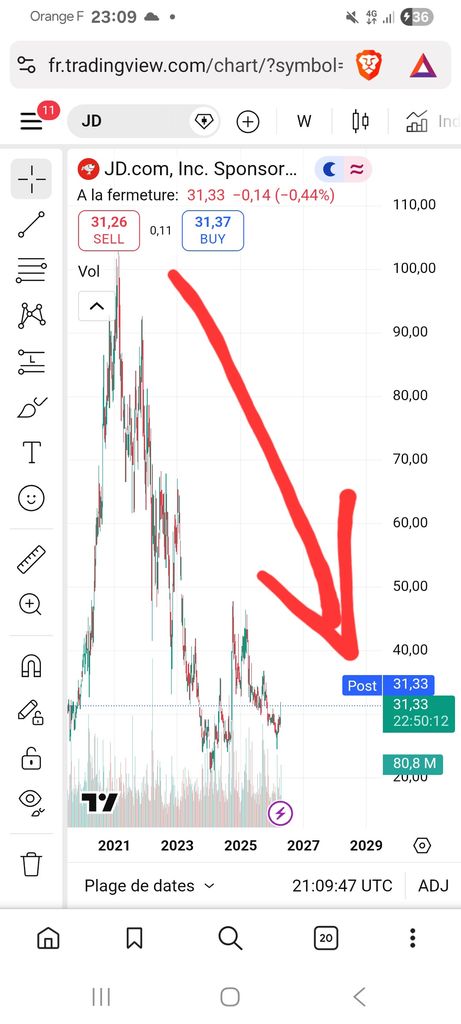Open the Plage de dates dropdown
This screenshot has height=1024, width=461.
150,886
